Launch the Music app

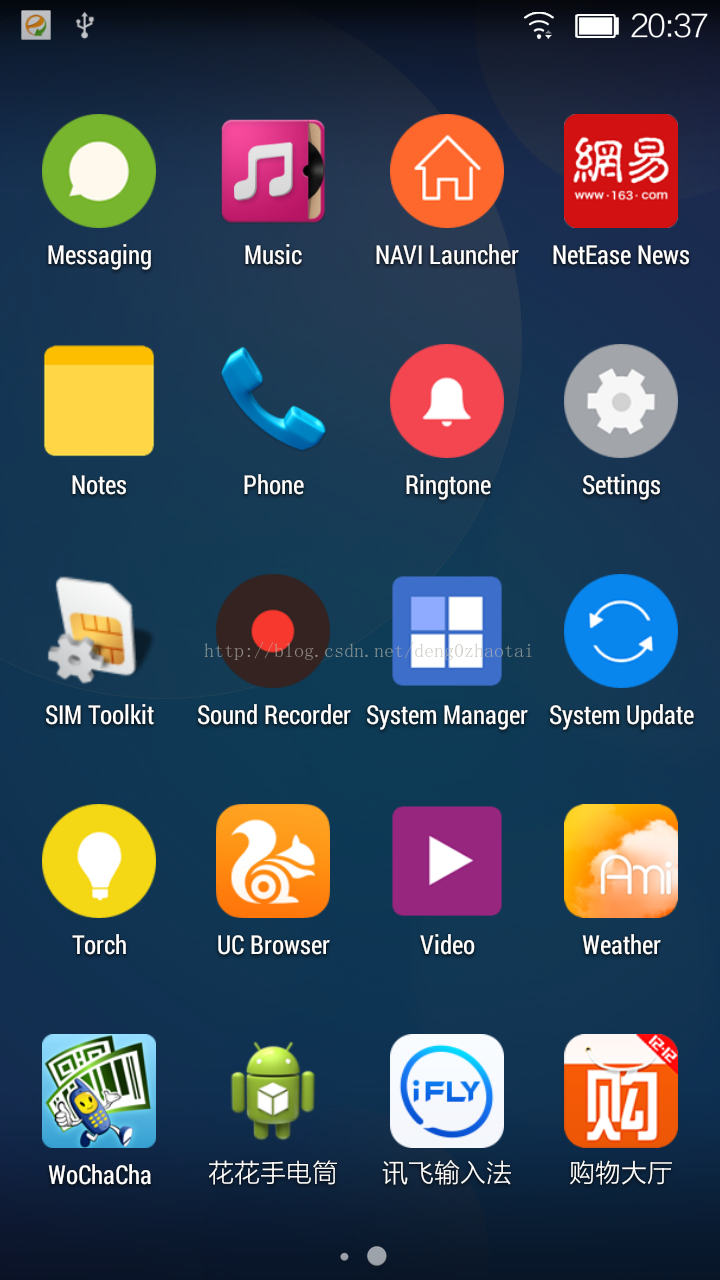click(273, 172)
